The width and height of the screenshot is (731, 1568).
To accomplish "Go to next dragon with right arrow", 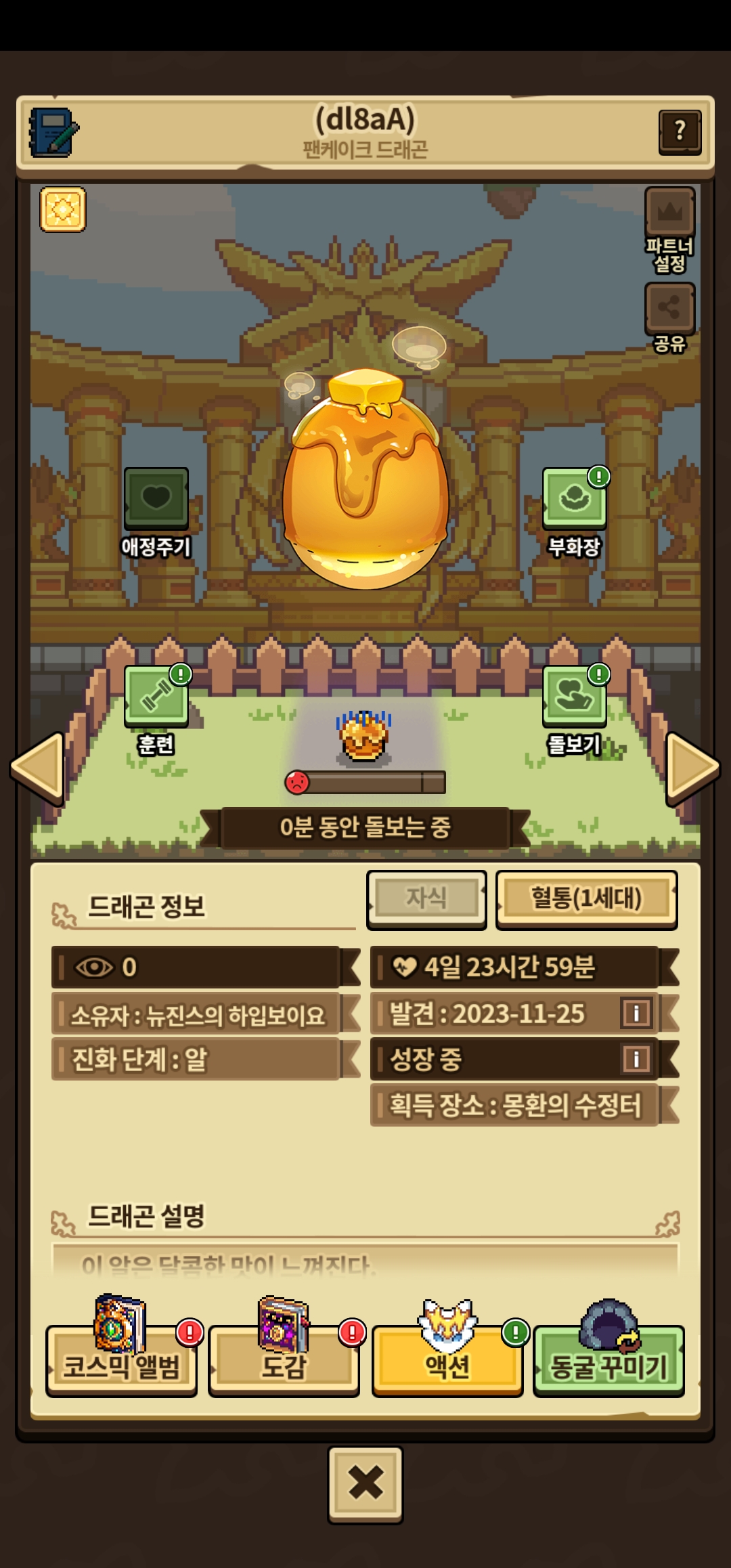I will click(x=692, y=768).
